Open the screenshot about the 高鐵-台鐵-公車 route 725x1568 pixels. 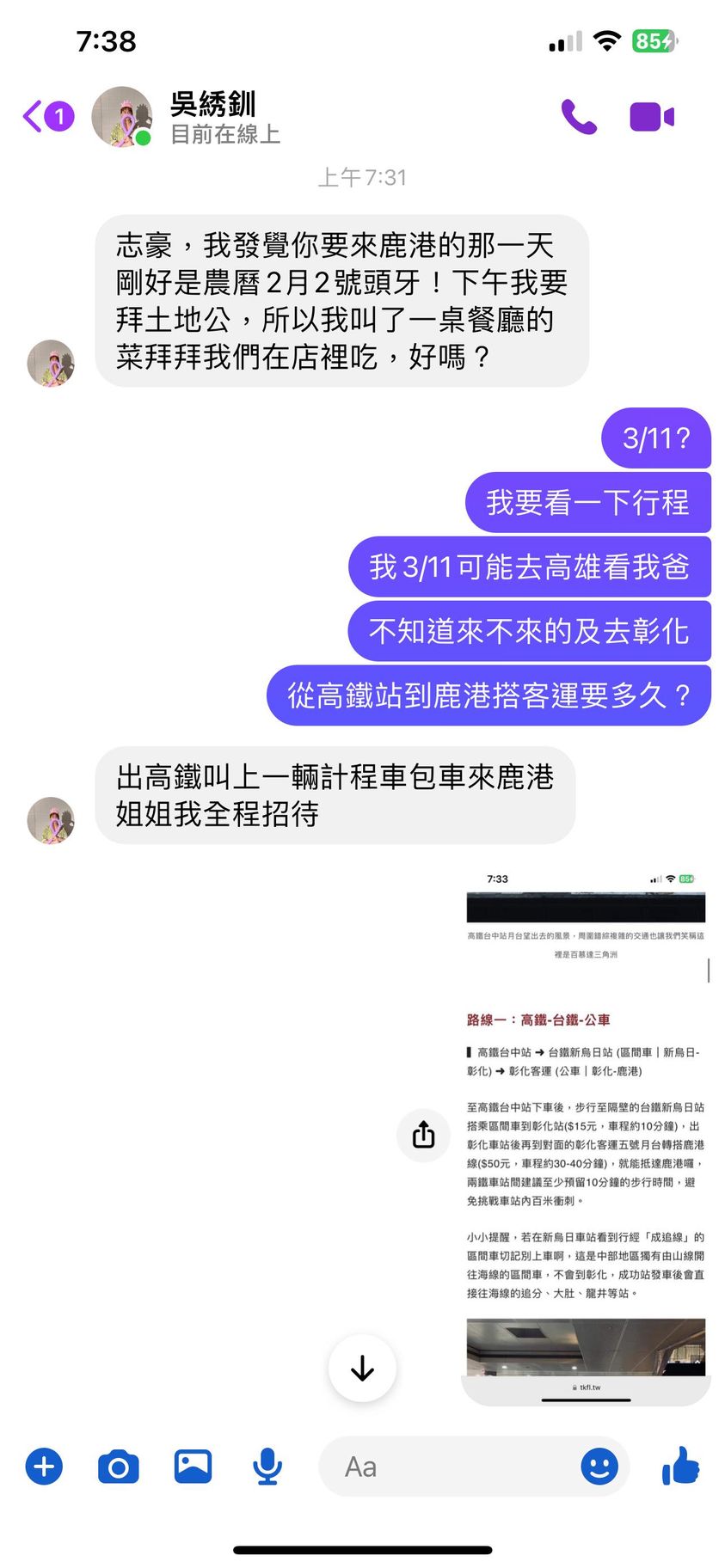point(586,1135)
